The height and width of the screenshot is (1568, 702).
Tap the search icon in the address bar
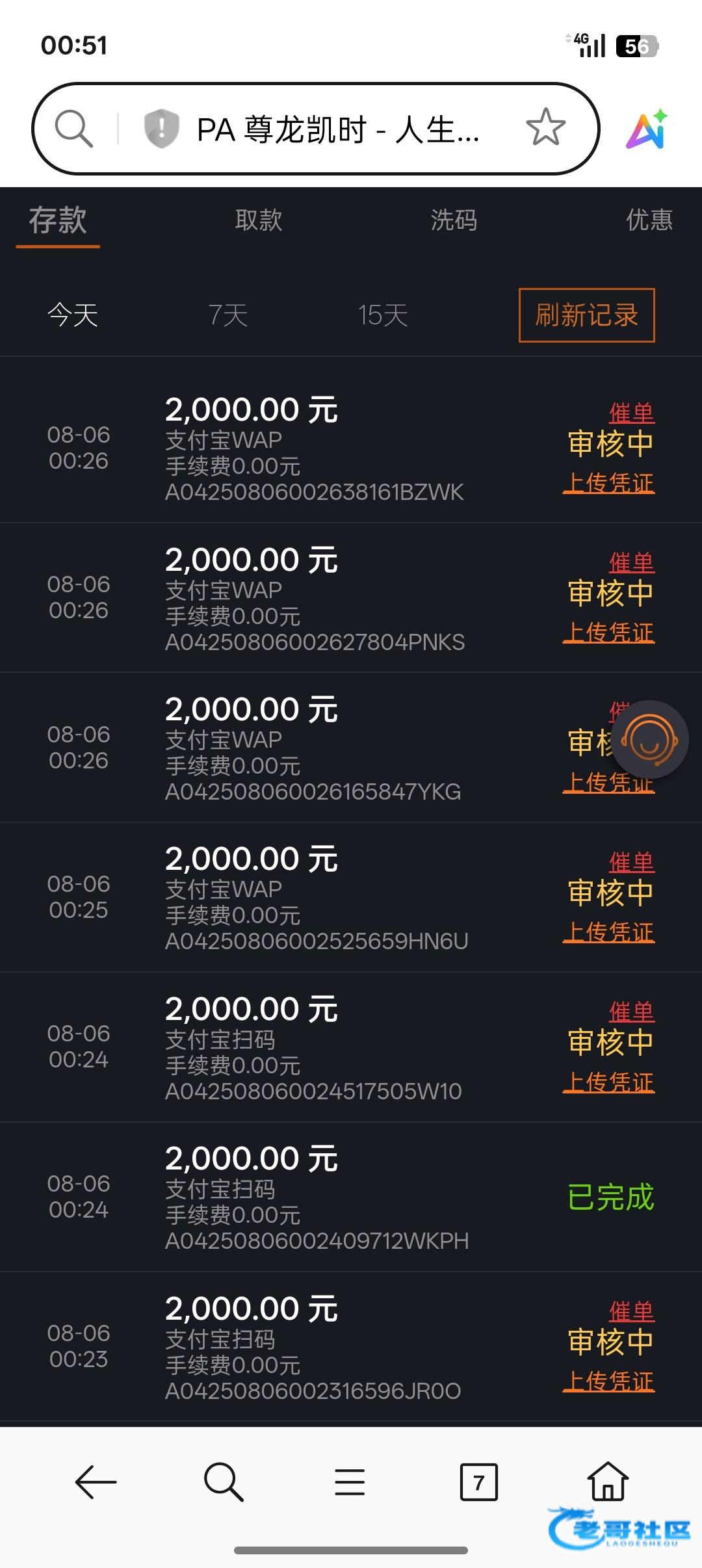(x=73, y=128)
